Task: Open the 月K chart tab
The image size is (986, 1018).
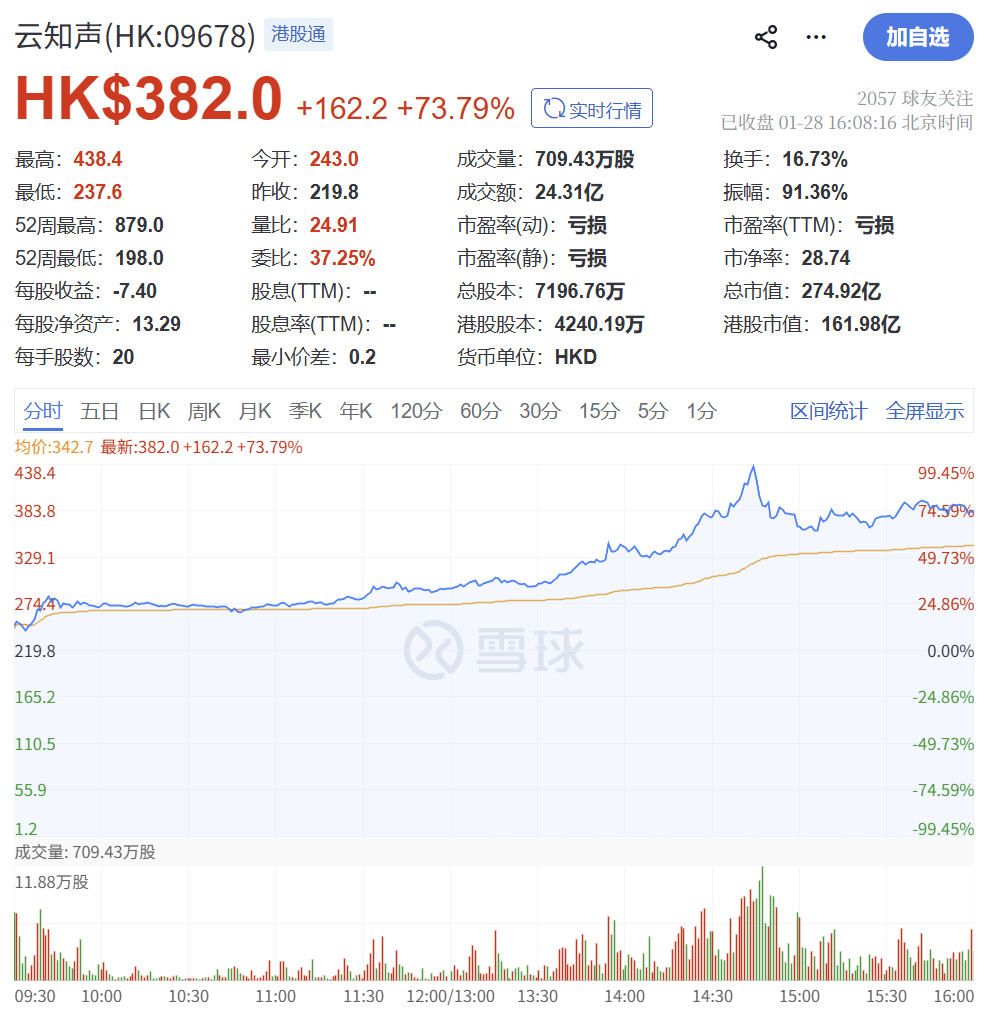Action: (254, 411)
